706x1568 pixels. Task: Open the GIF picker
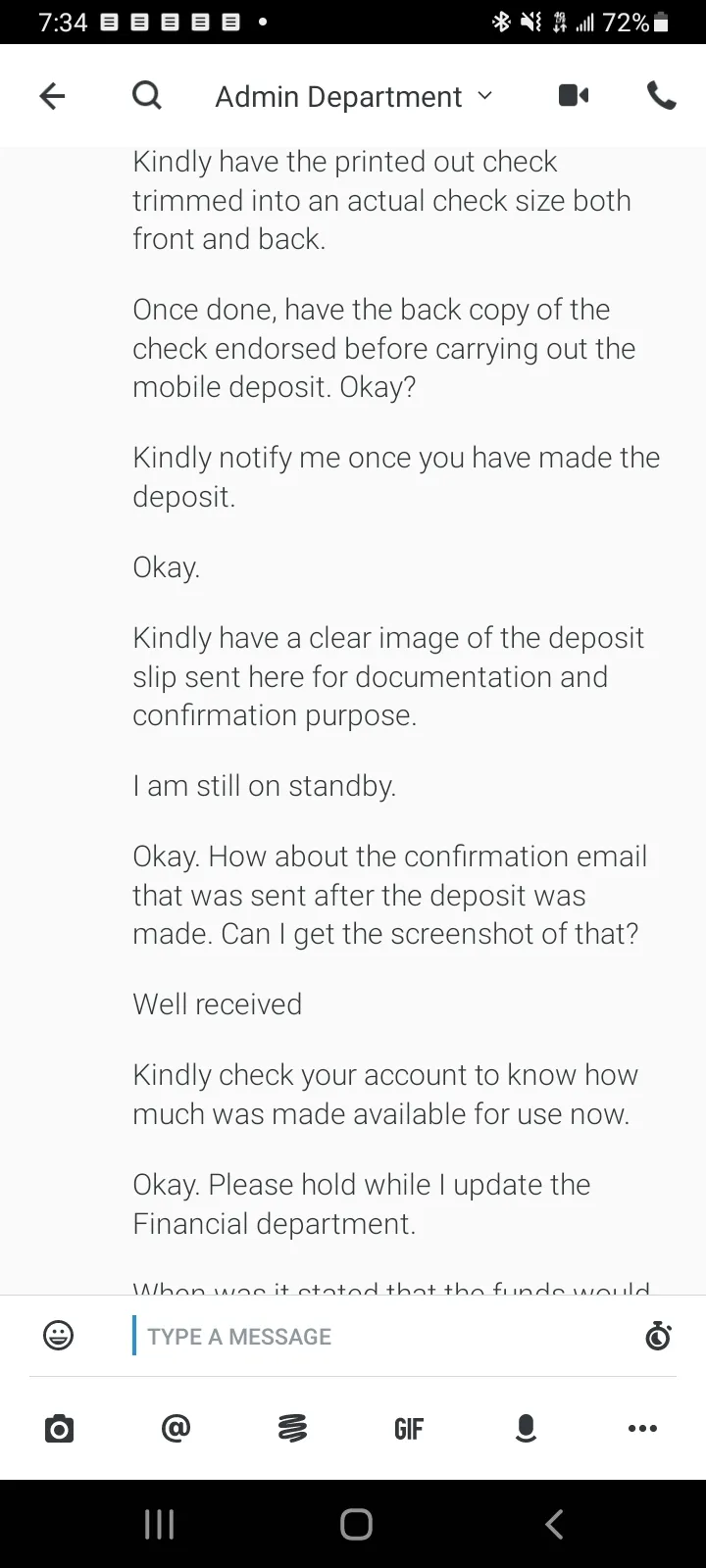click(409, 1429)
